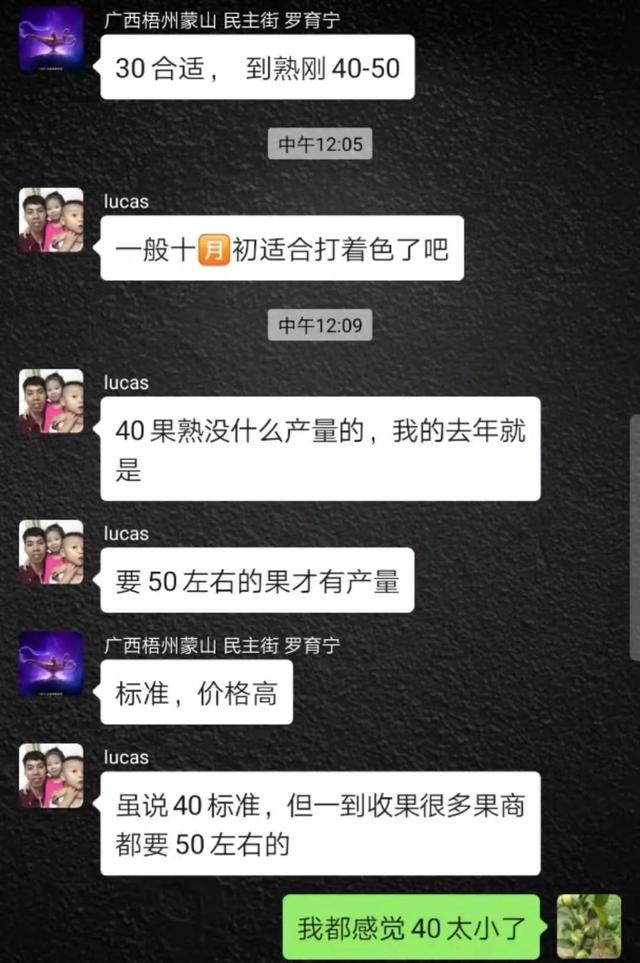Open 罗育宁's avatar beside "30合适" message

pos(51,39)
